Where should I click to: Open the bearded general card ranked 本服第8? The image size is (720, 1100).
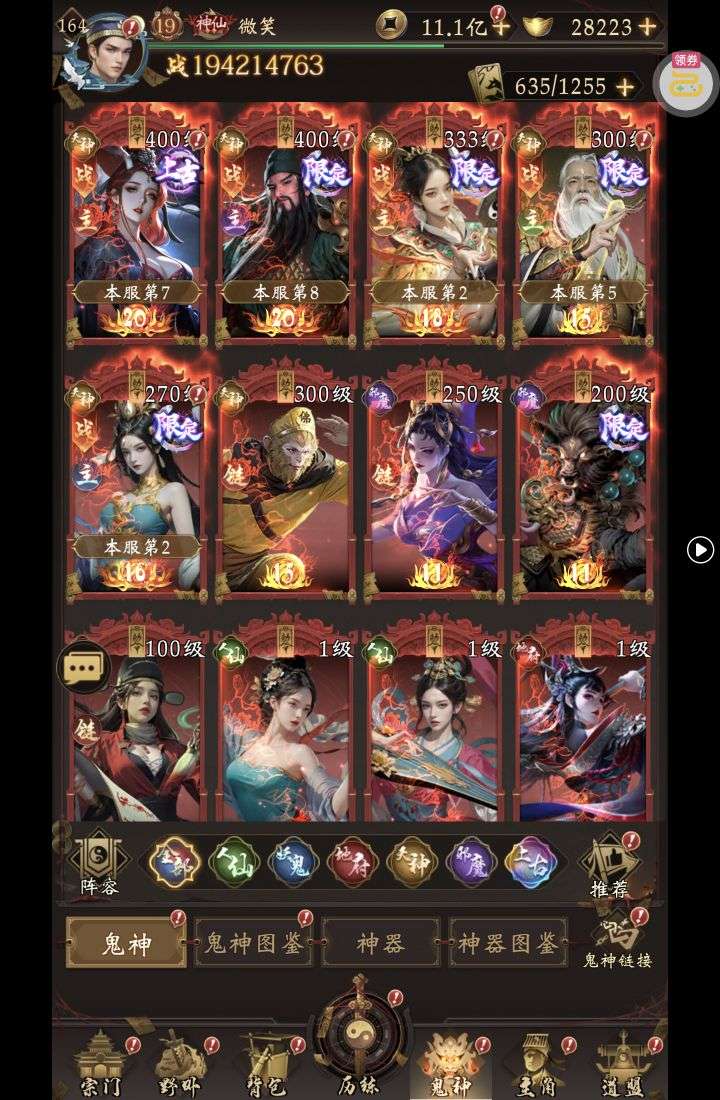(x=285, y=230)
